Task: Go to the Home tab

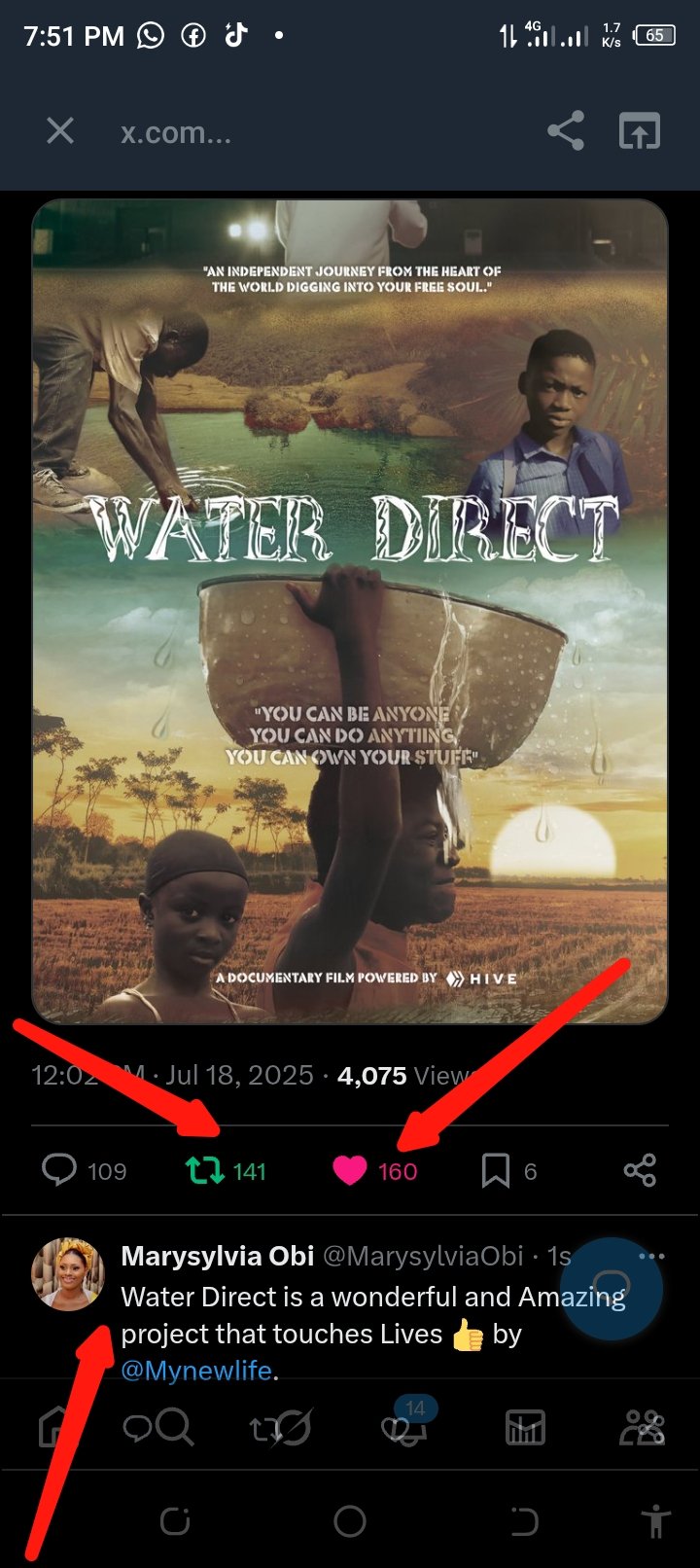Action: 56,1428
